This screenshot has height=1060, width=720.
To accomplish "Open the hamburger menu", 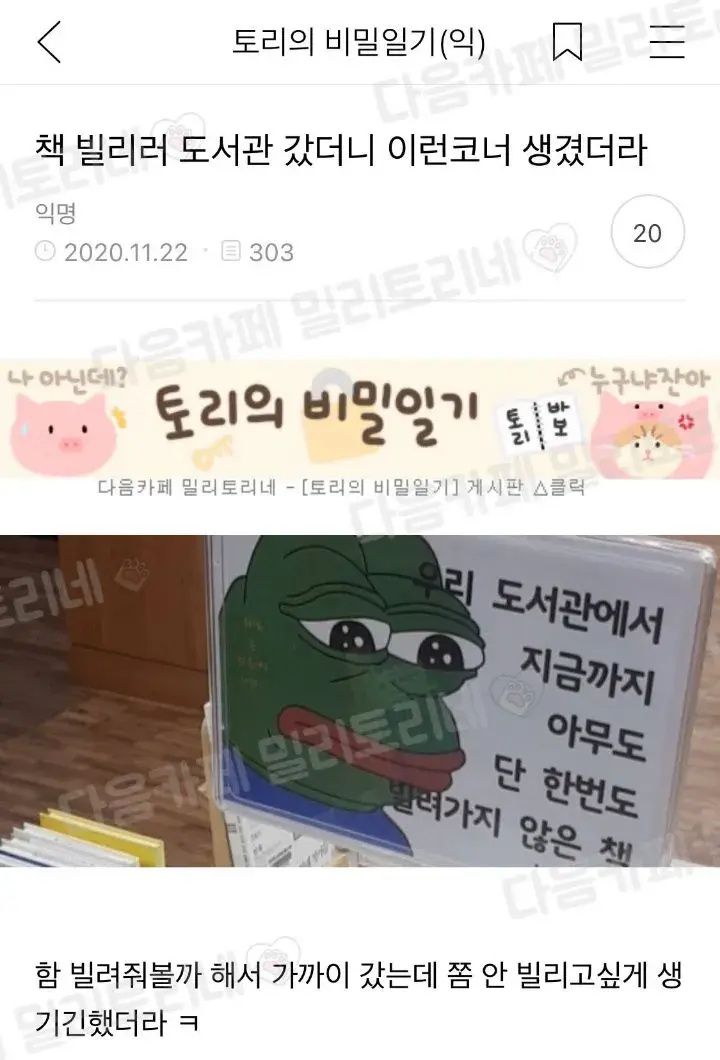I will pyautogui.click(x=666, y=42).
